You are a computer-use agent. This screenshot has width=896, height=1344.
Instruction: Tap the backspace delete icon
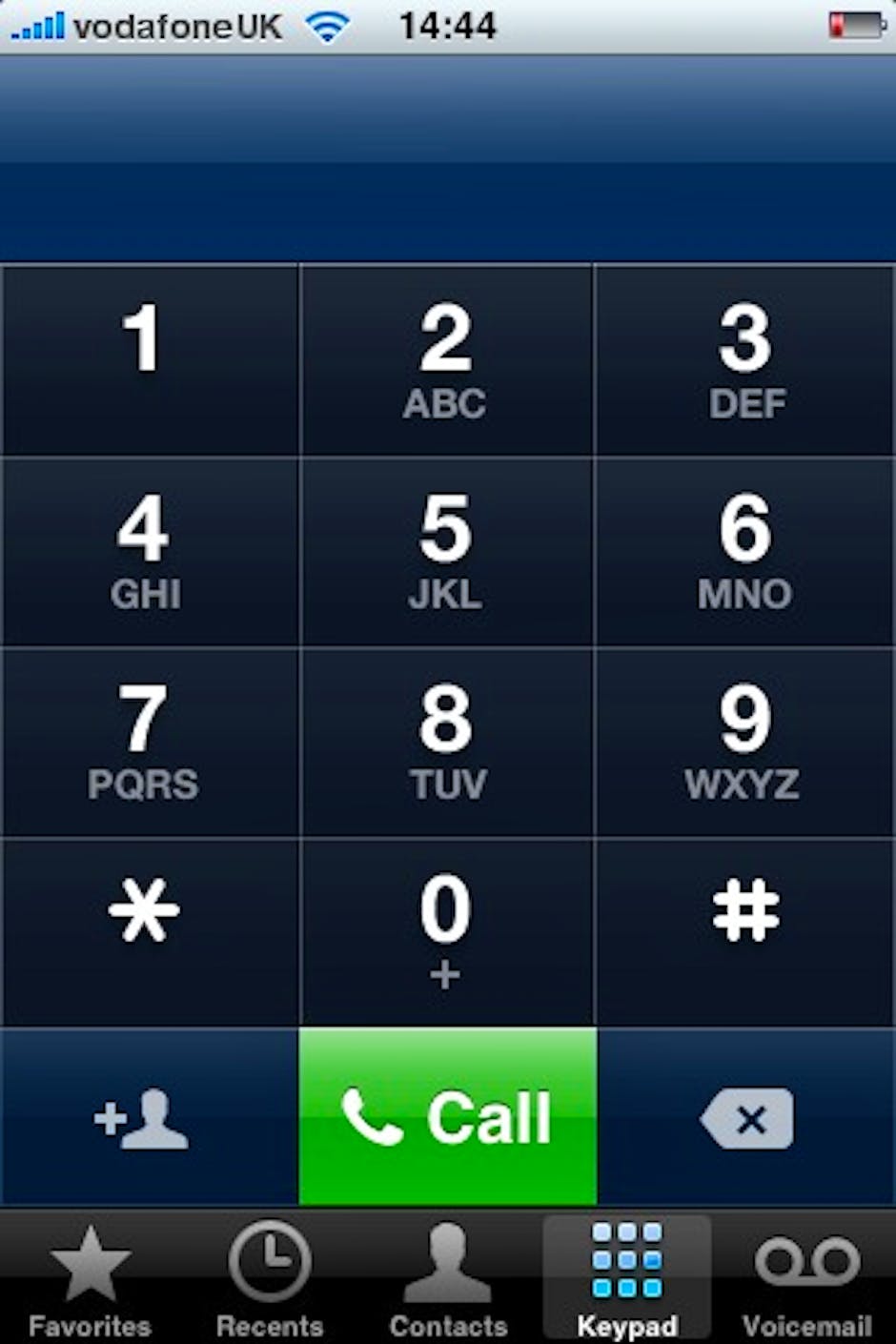[x=745, y=1117]
